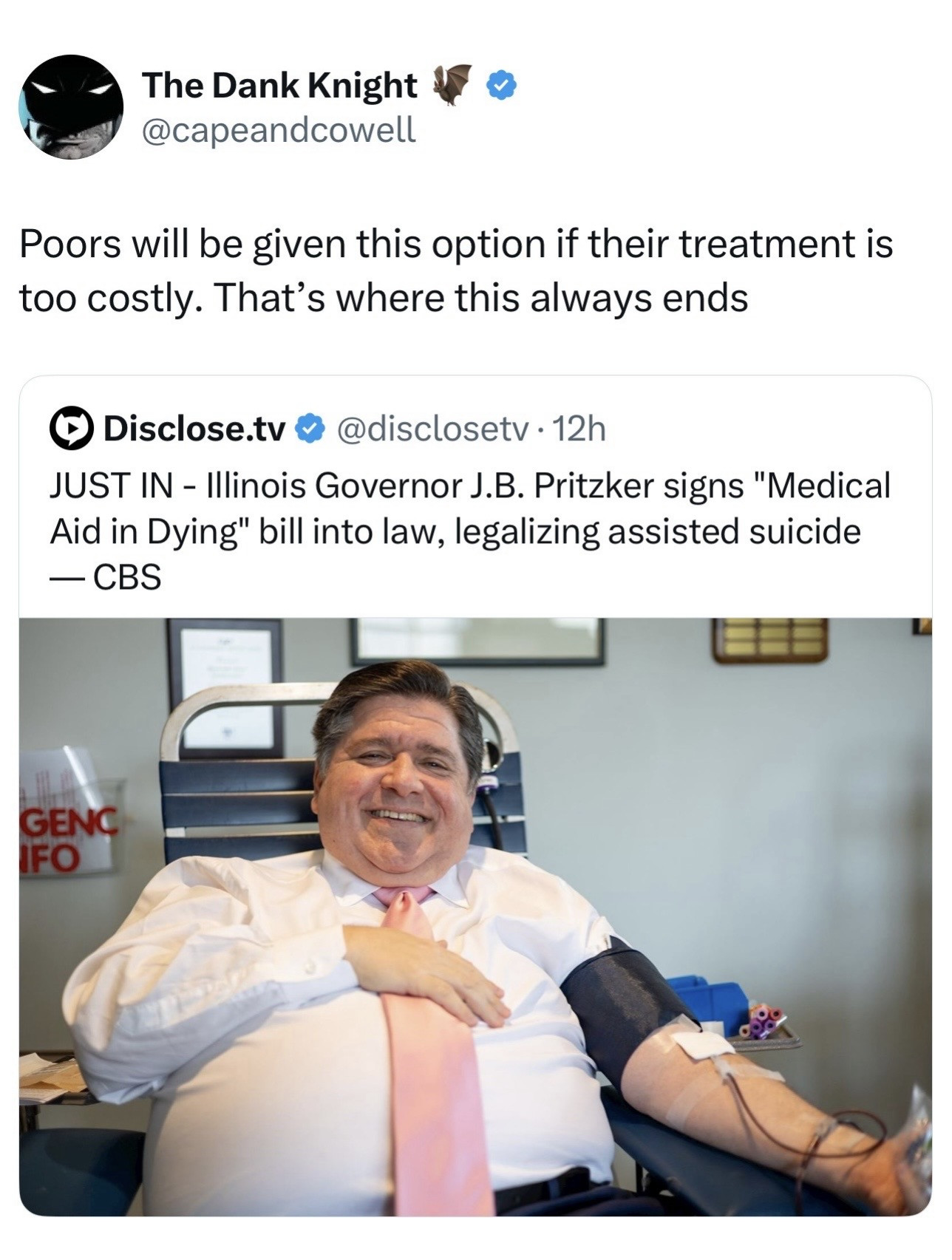Open the Disclose.tv account name
This screenshot has width=952, height=1260.
point(194,429)
